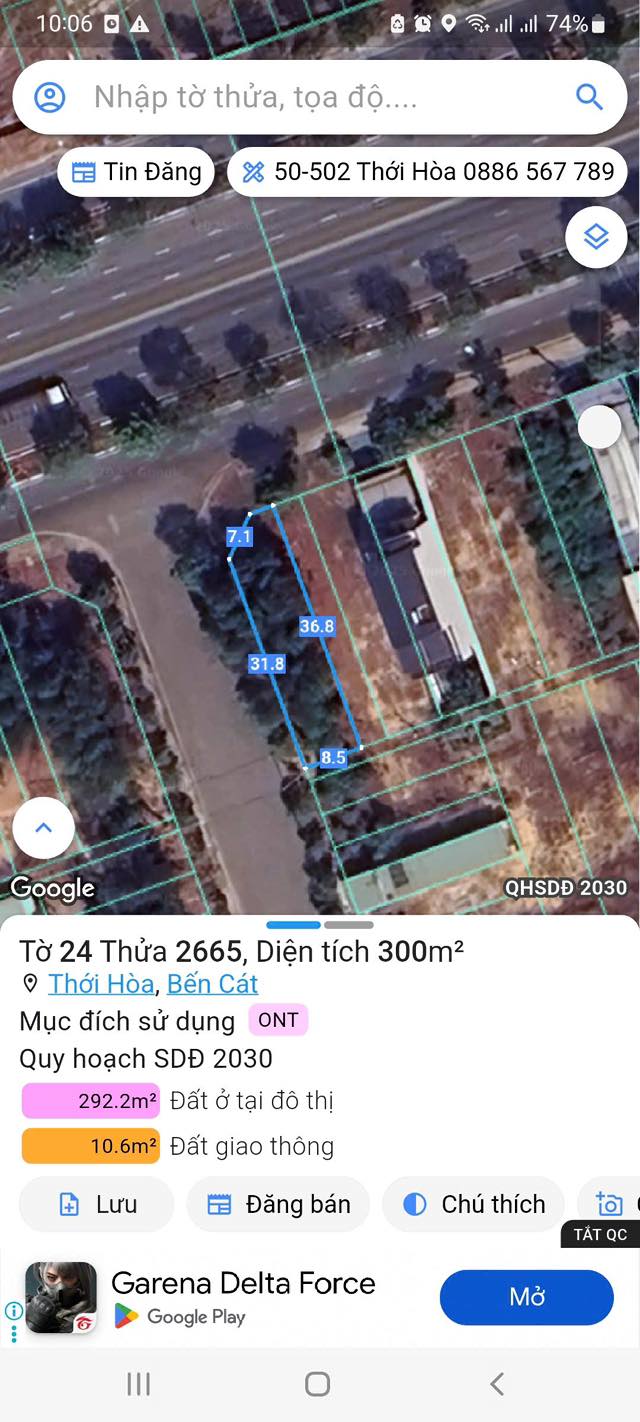Open the profile icon in search bar

(x=49, y=97)
